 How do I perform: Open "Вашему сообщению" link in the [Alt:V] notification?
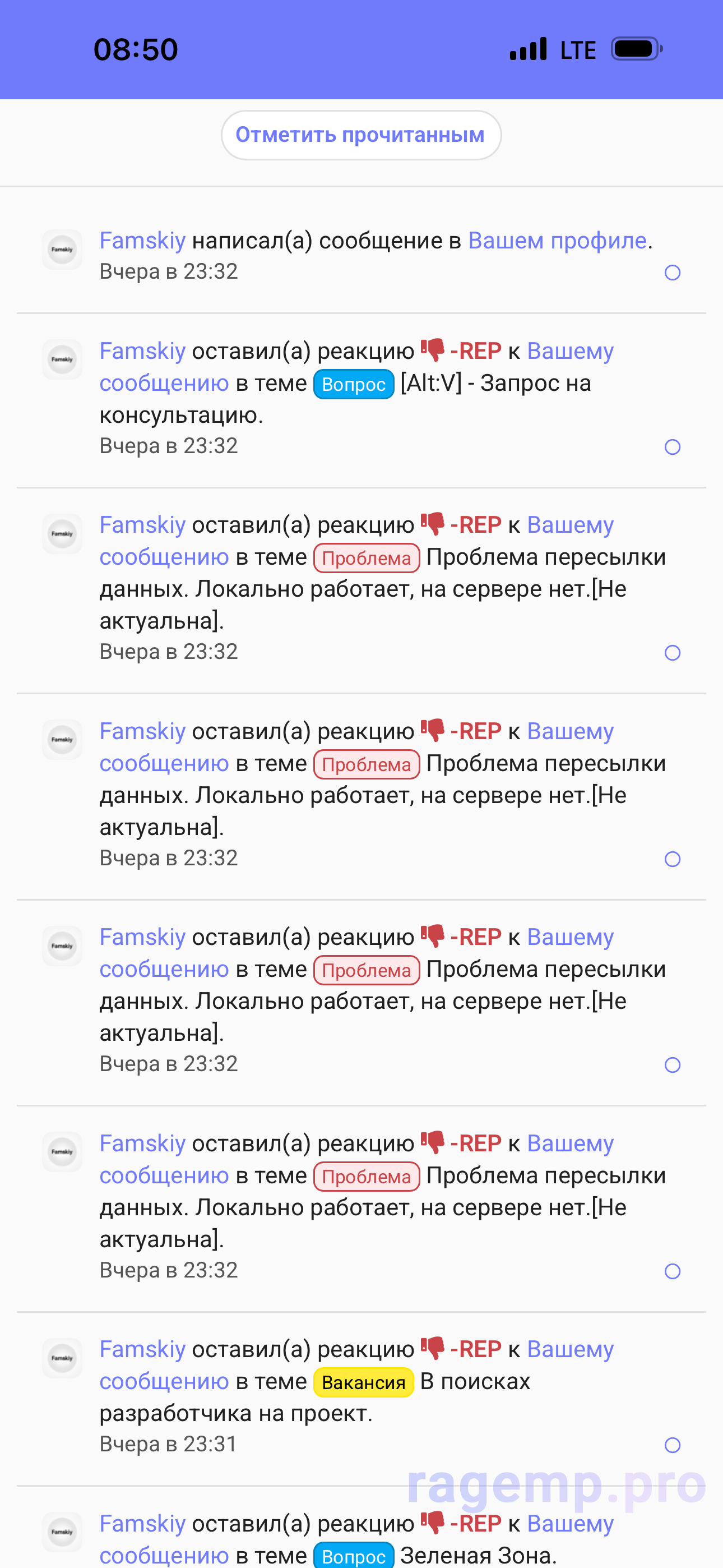tap(569, 352)
